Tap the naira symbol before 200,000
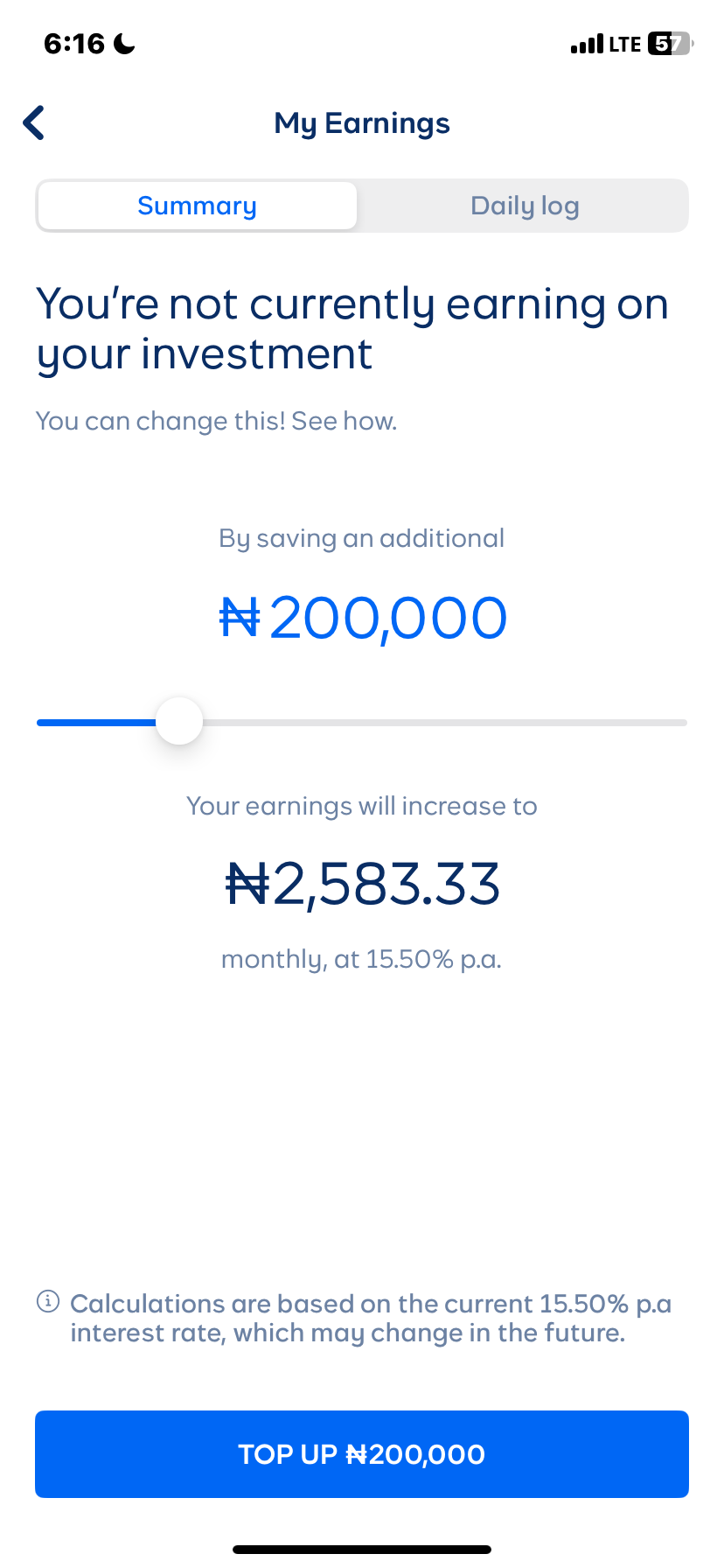 (x=240, y=616)
